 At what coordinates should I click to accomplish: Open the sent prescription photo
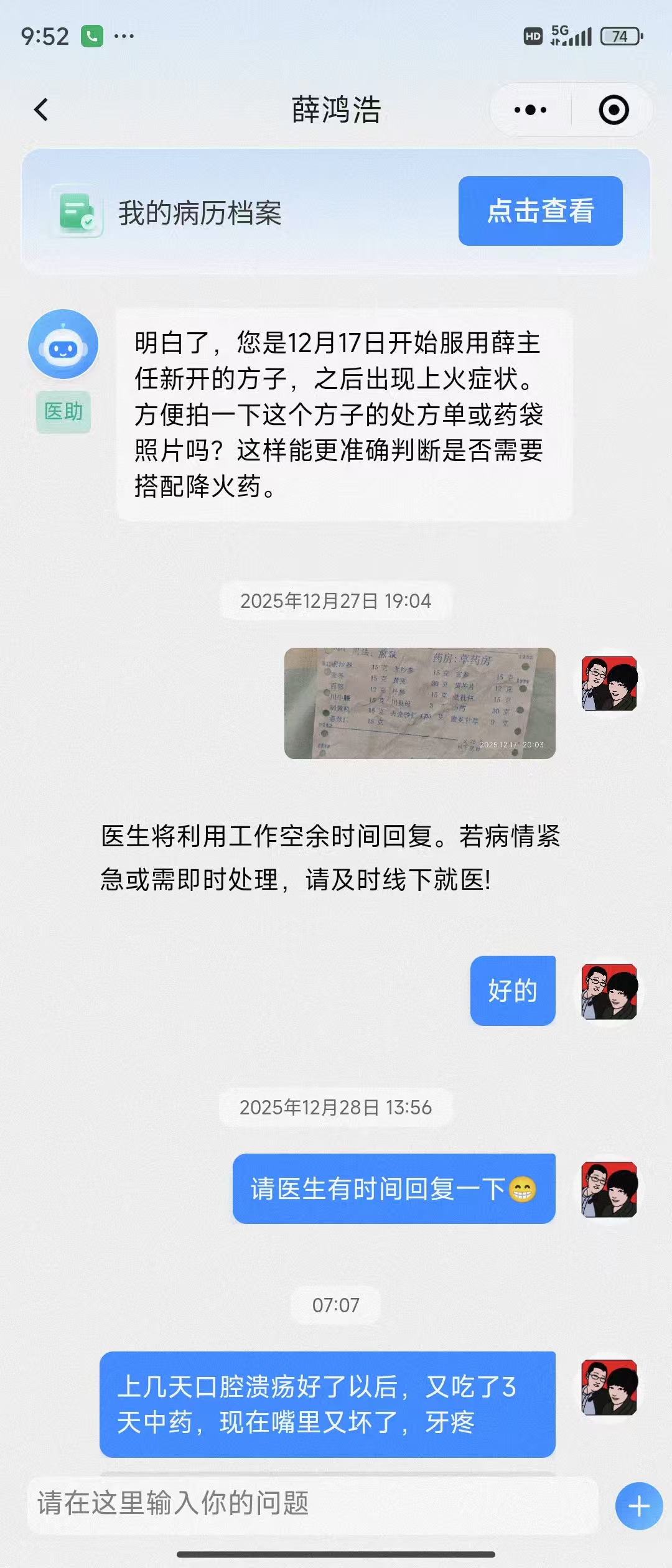(x=419, y=703)
